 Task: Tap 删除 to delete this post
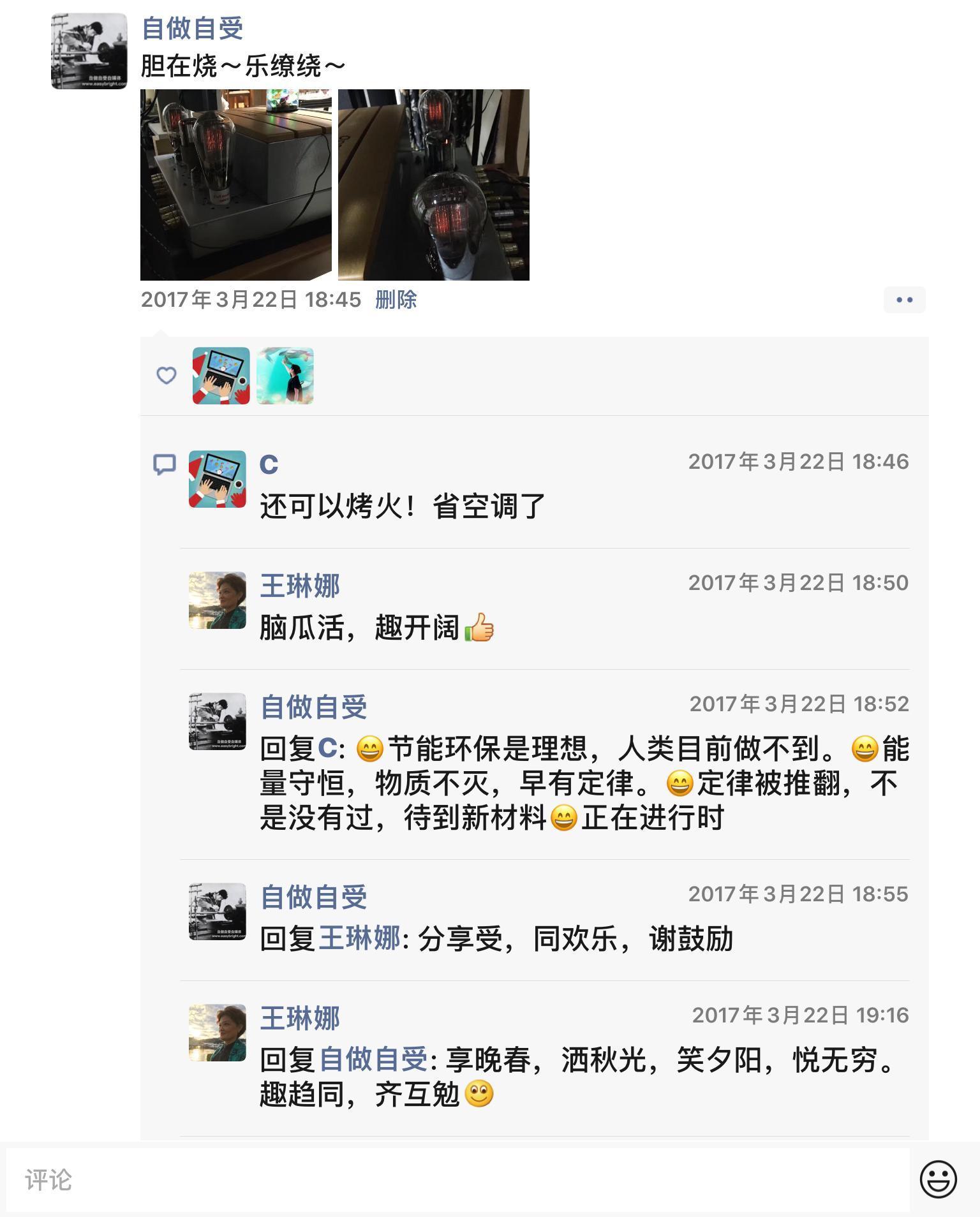pos(396,300)
